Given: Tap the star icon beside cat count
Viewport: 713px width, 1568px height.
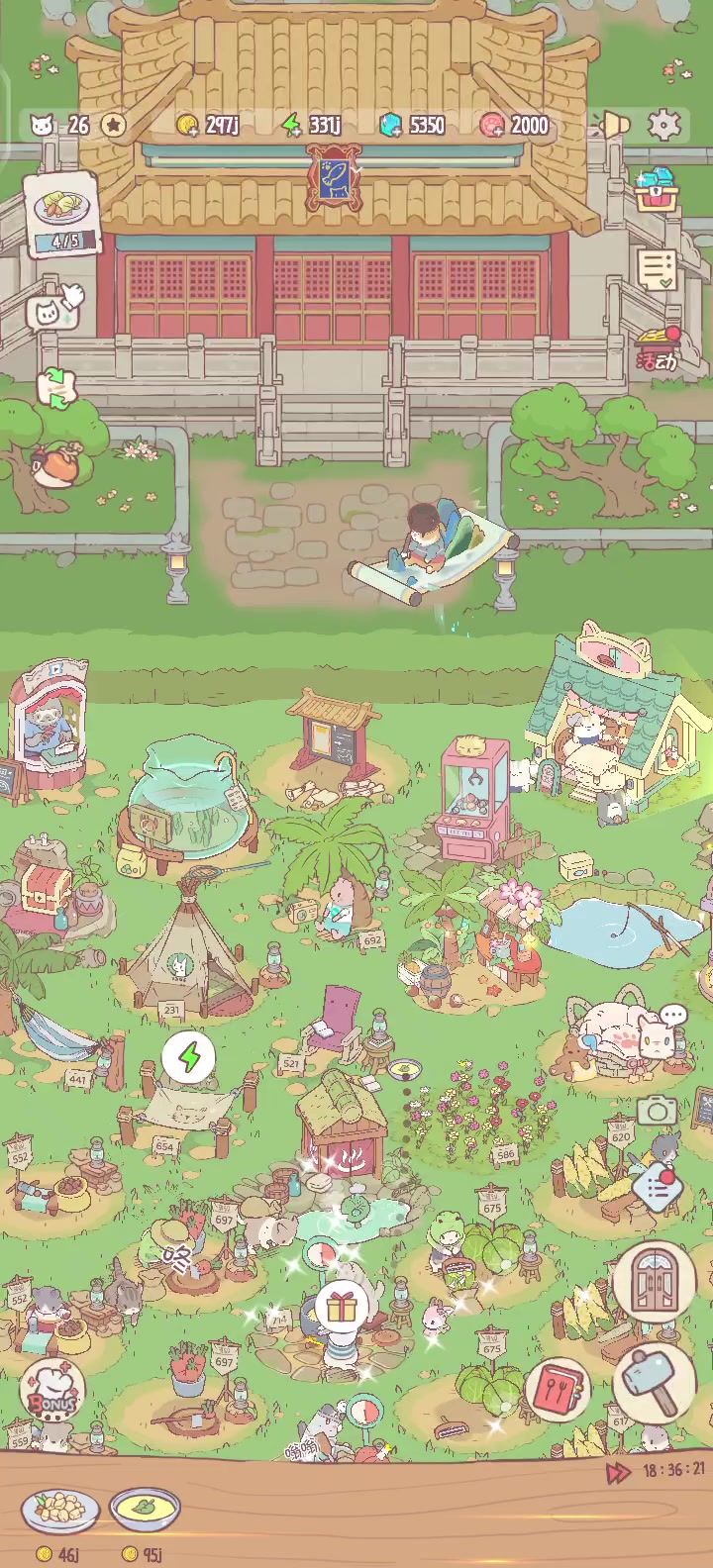Looking at the screenshot, I should (x=114, y=125).
